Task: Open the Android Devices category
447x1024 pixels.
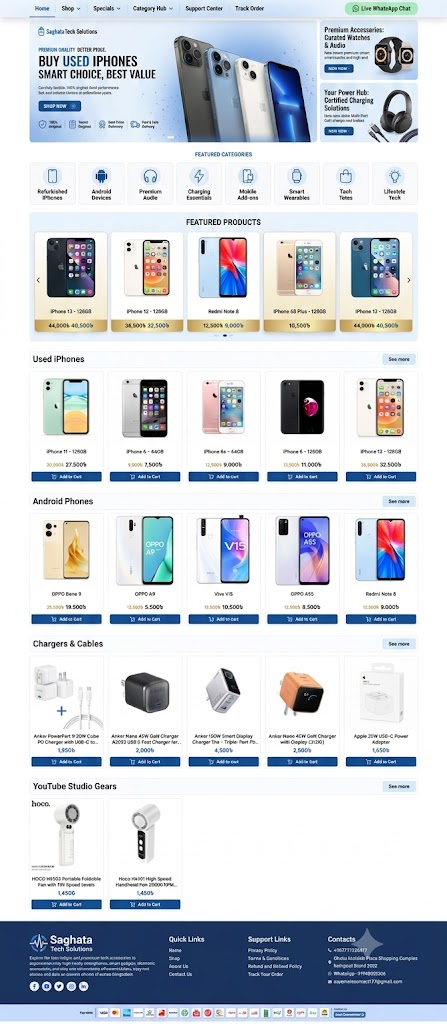Action: [x=101, y=184]
